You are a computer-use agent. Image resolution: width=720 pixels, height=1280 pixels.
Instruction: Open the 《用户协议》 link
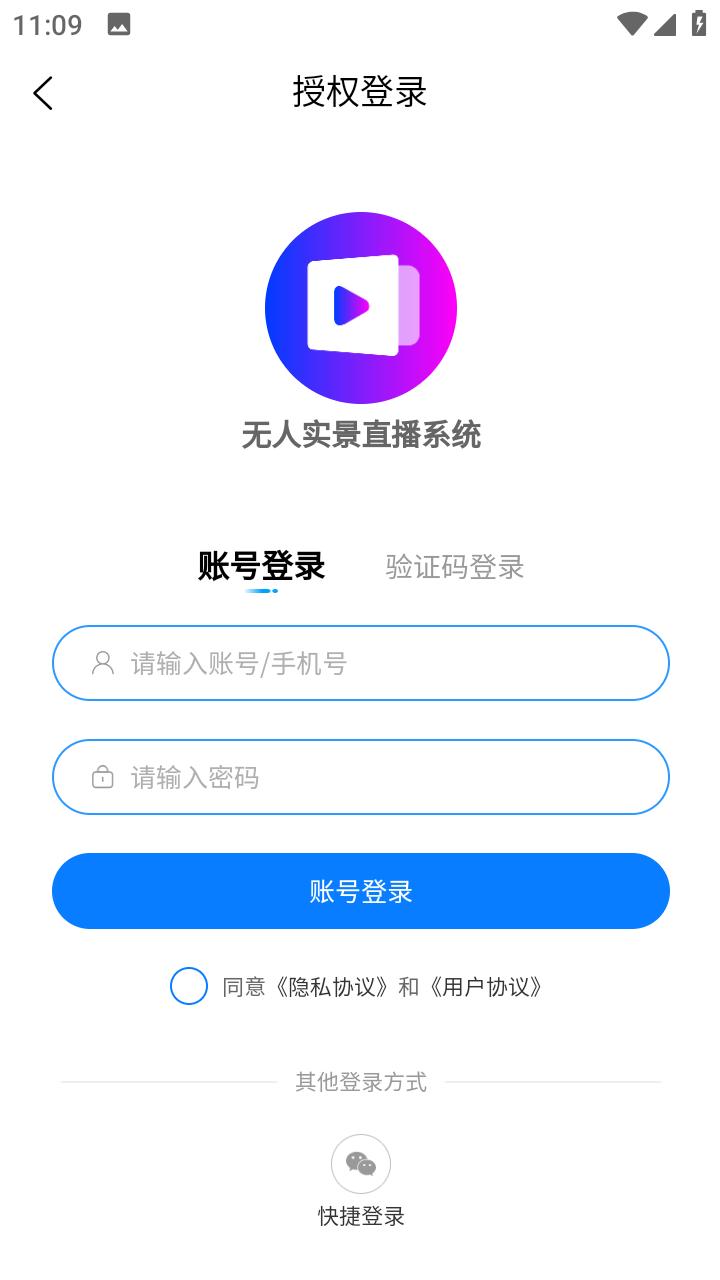[x=487, y=988]
